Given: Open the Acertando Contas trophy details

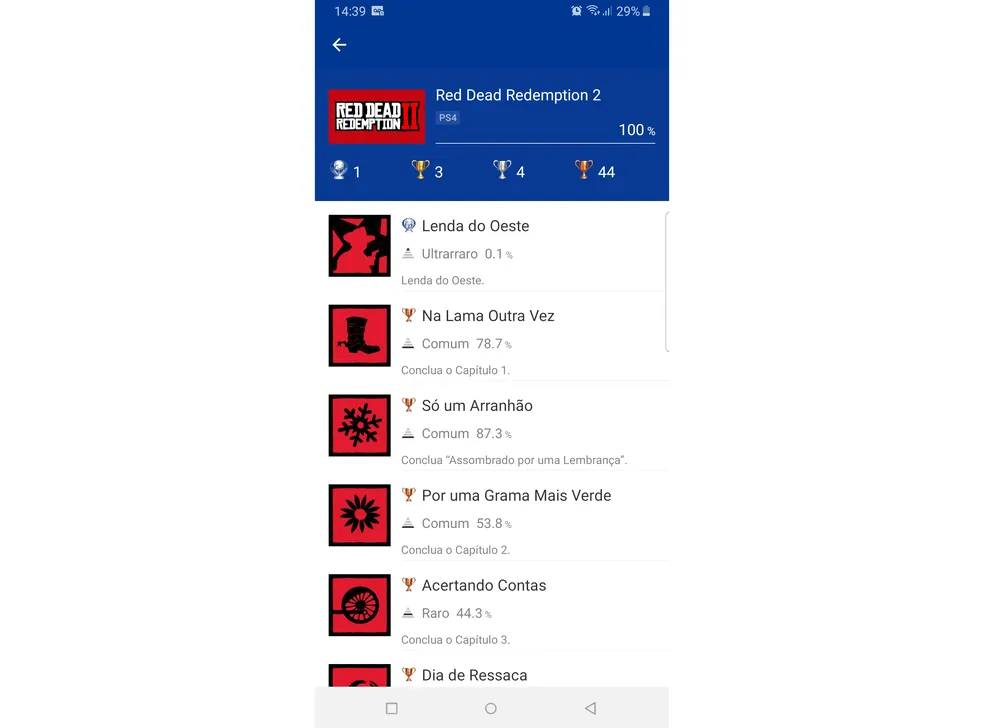Looking at the screenshot, I should [484, 586].
